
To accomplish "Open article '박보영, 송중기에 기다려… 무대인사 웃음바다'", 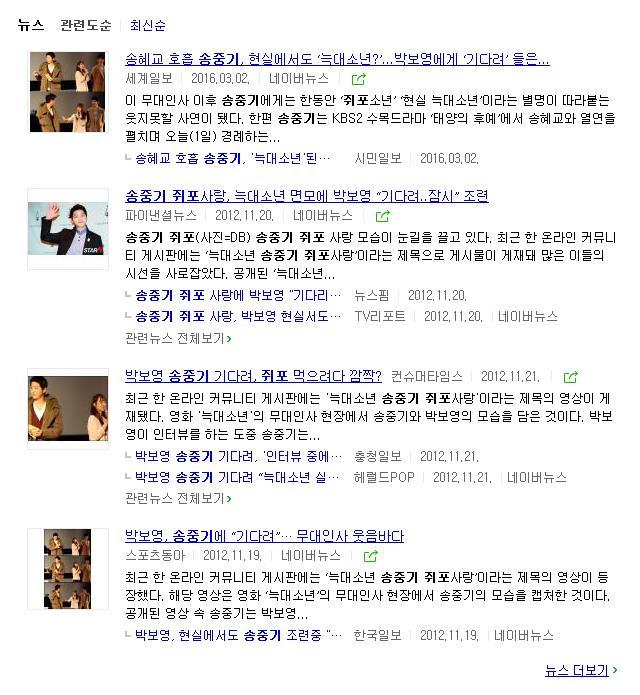I will tap(264, 536).
